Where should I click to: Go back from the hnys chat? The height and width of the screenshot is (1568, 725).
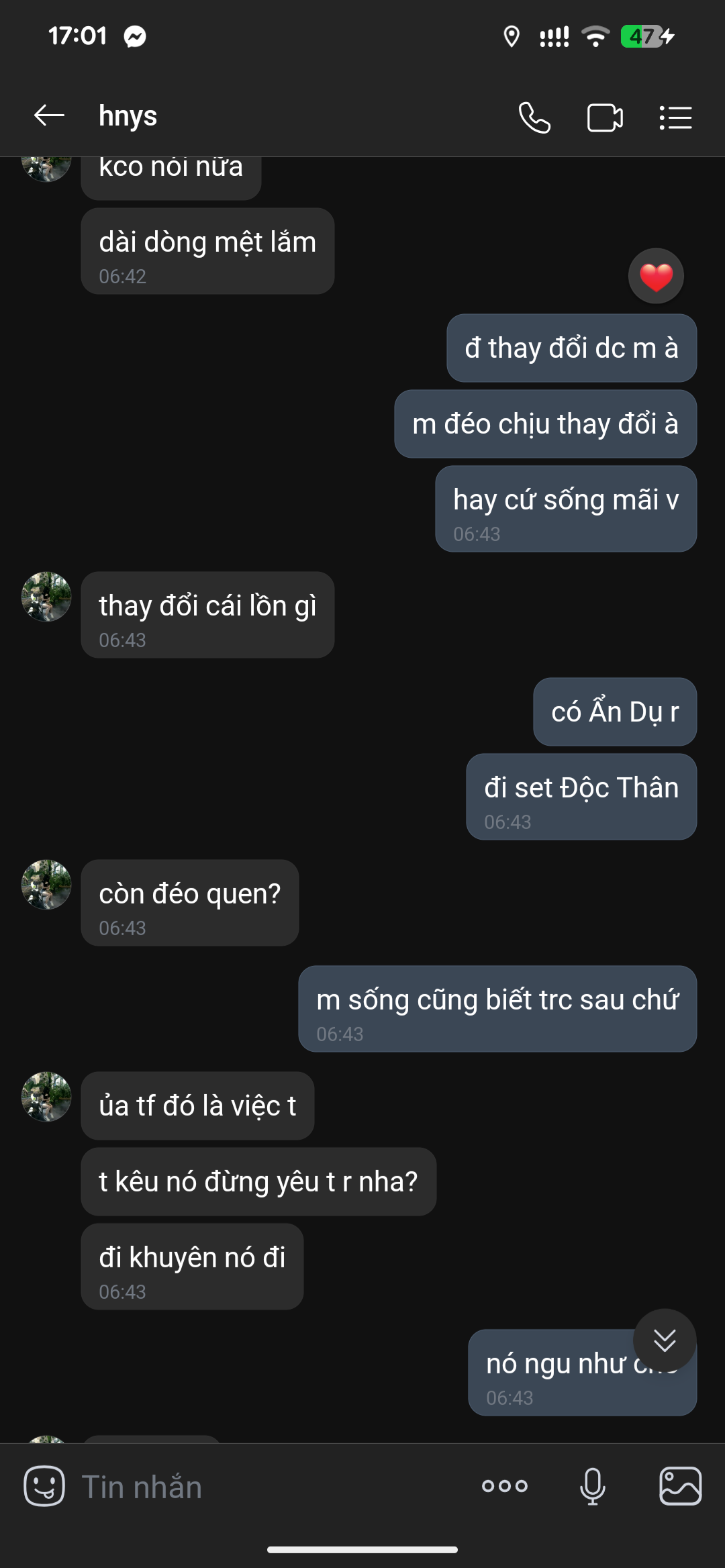(x=49, y=116)
